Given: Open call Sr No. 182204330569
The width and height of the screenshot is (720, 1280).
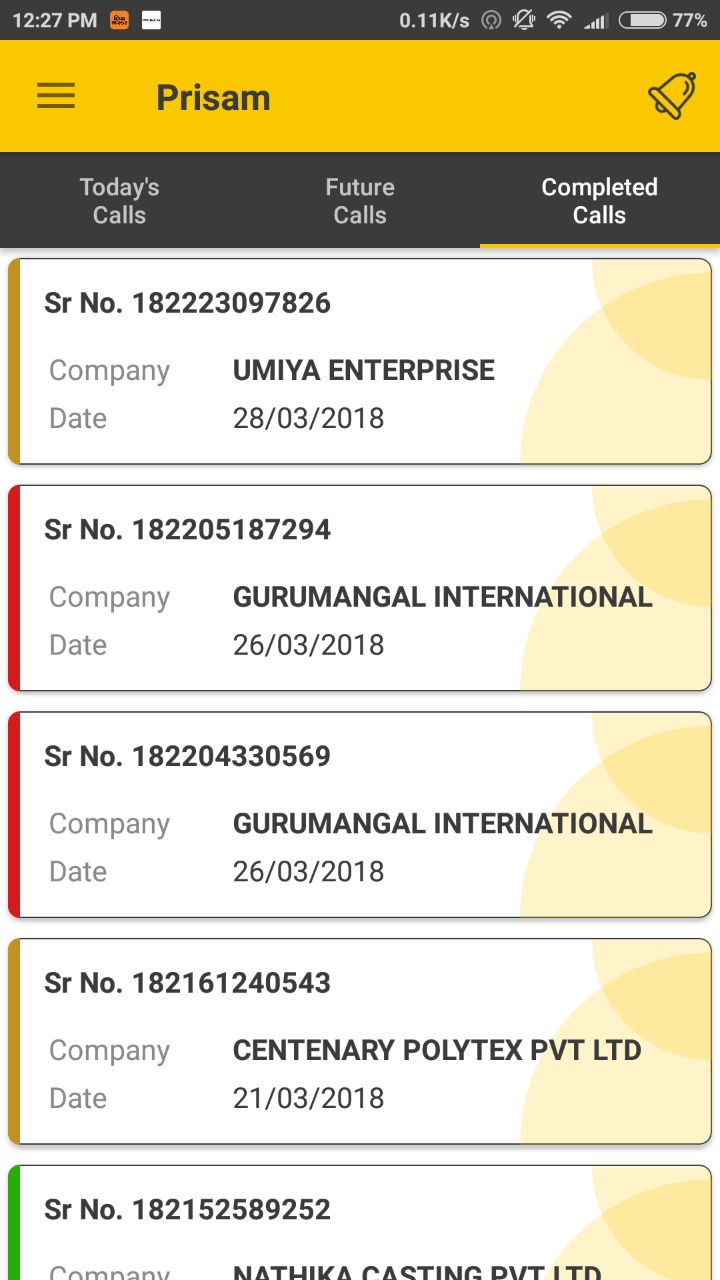Looking at the screenshot, I should [360, 815].
